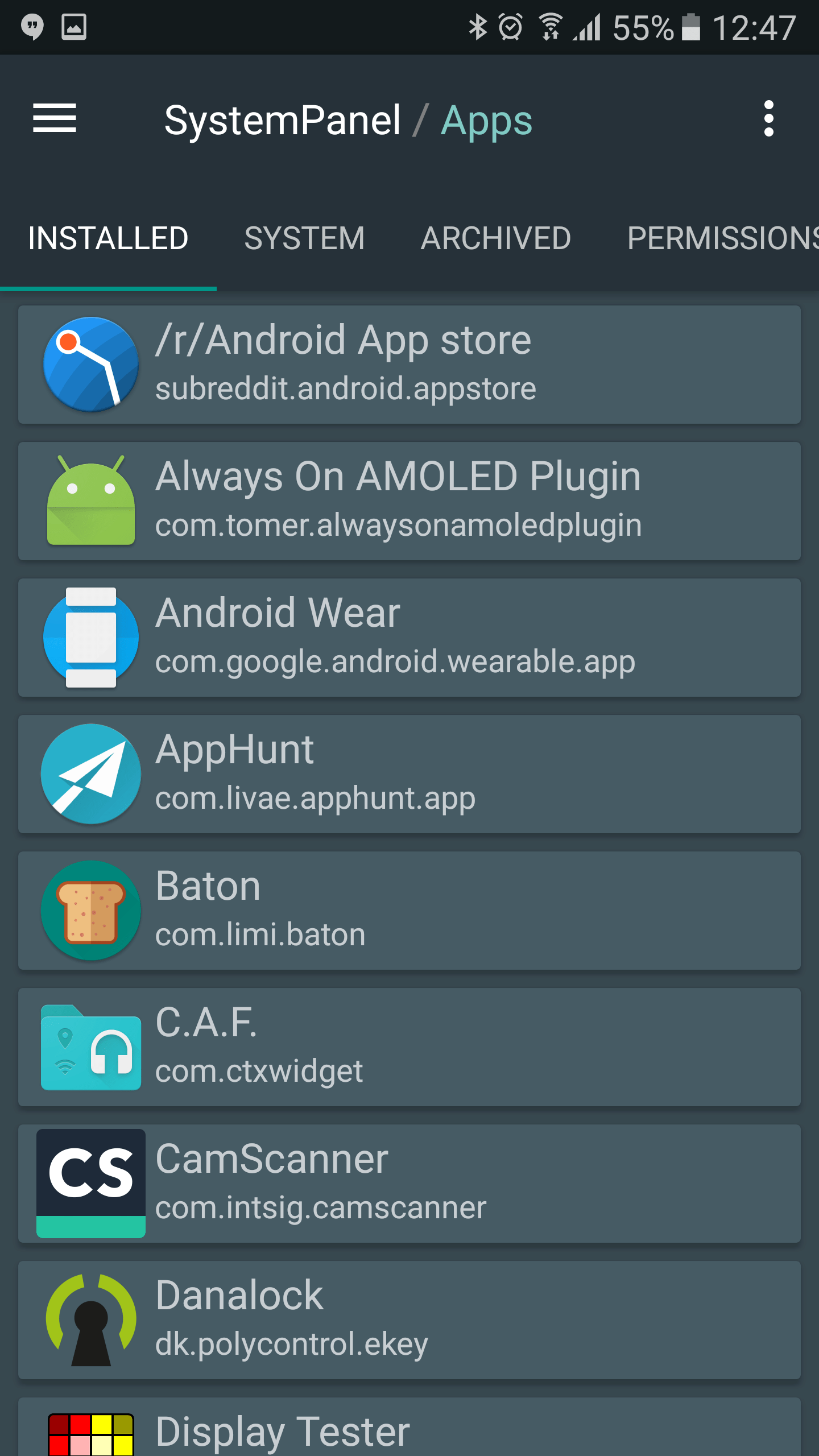Open CamScanner app details
This screenshot has width=819, height=1456.
point(409,1184)
